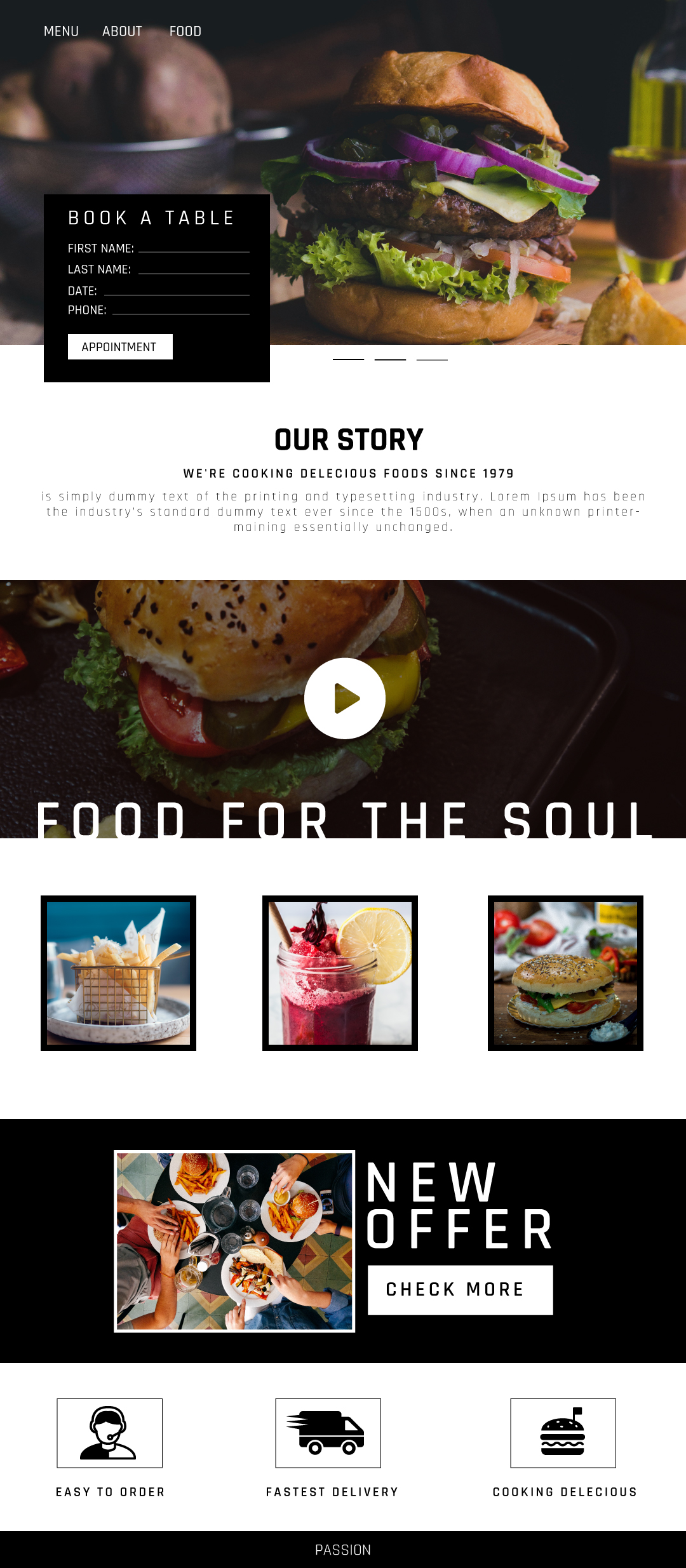Tap the First Name field
Image resolution: width=686 pixels, height=1568 pixels.
point(194,248)
